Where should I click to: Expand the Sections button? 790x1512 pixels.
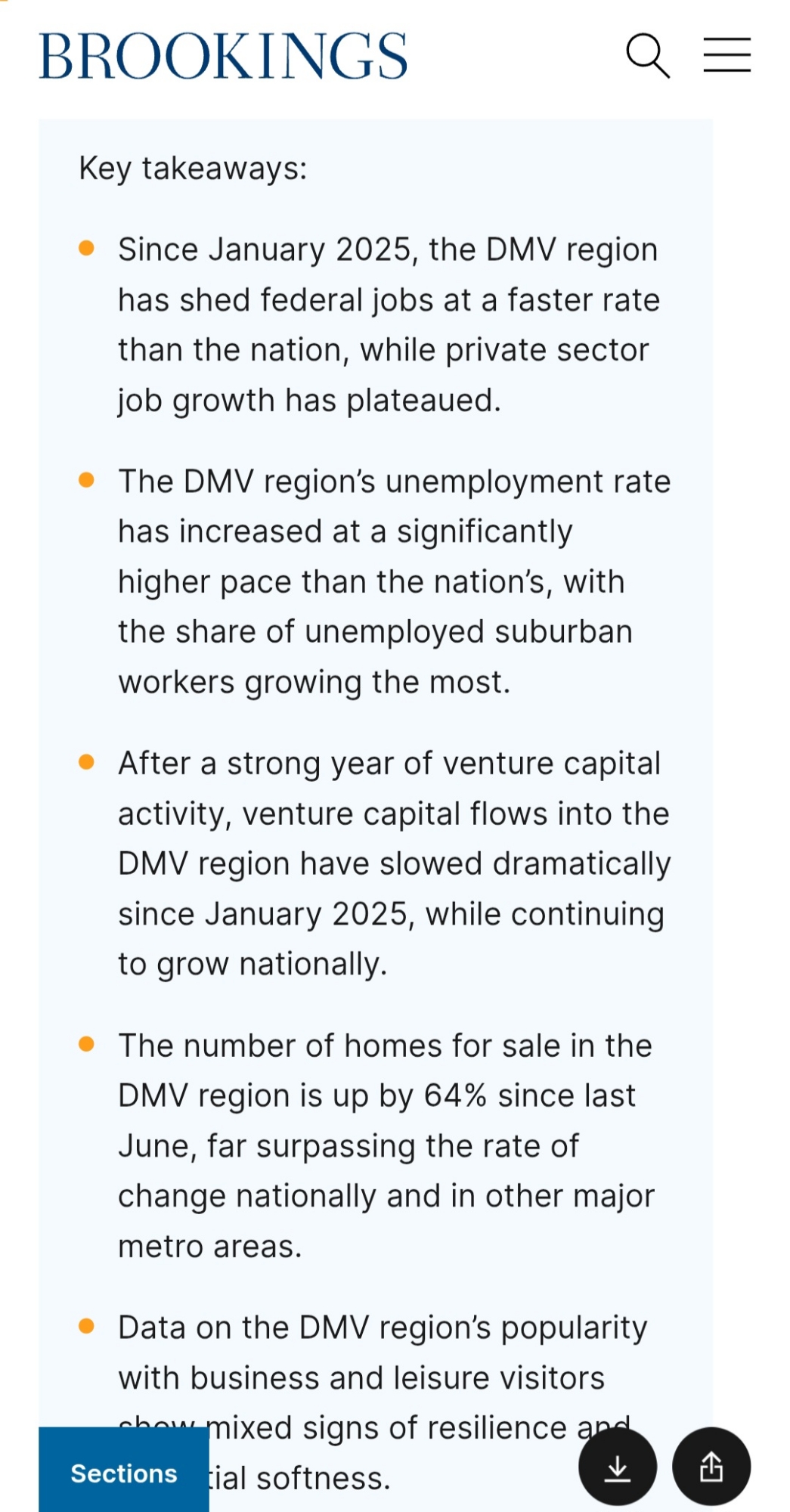(x=124, y=1472)
